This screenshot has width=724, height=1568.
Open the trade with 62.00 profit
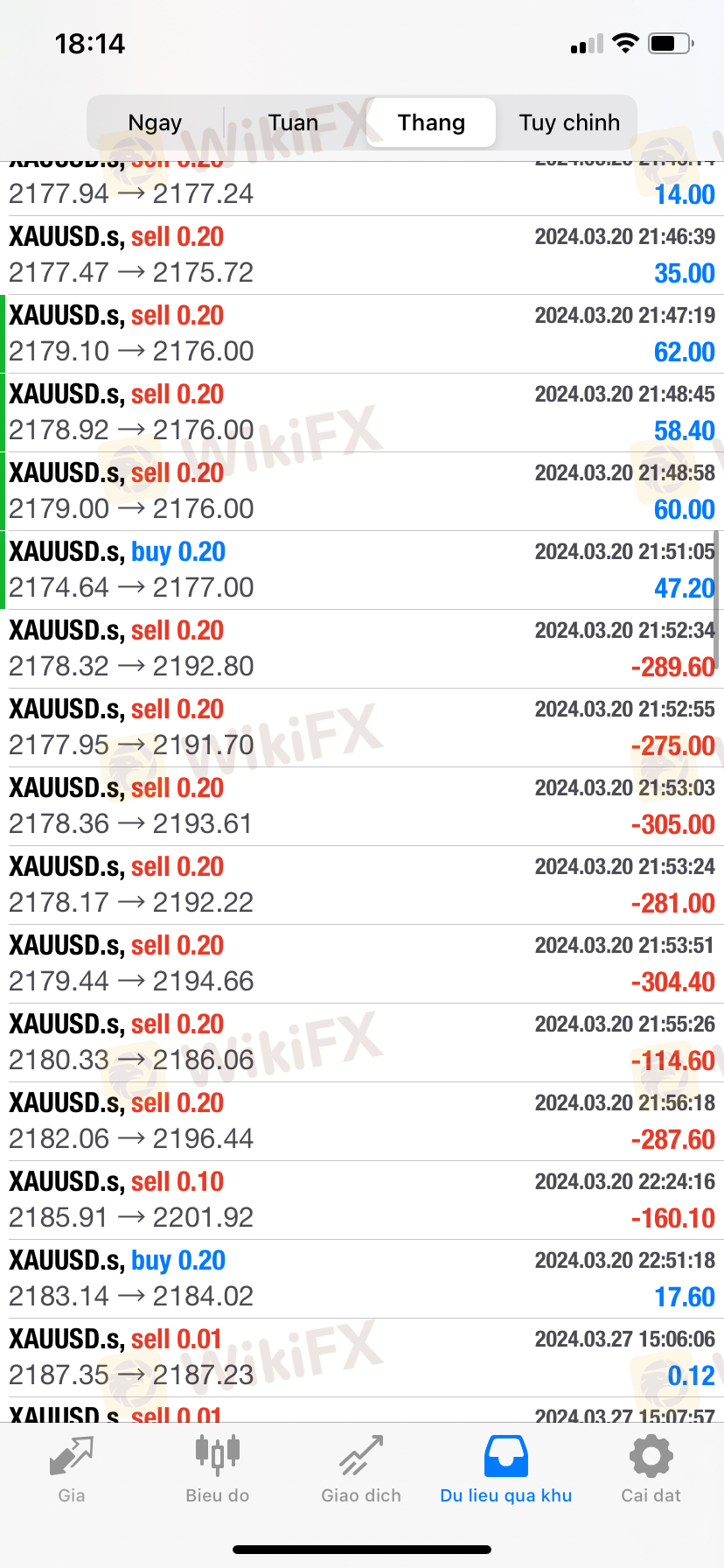362,334
